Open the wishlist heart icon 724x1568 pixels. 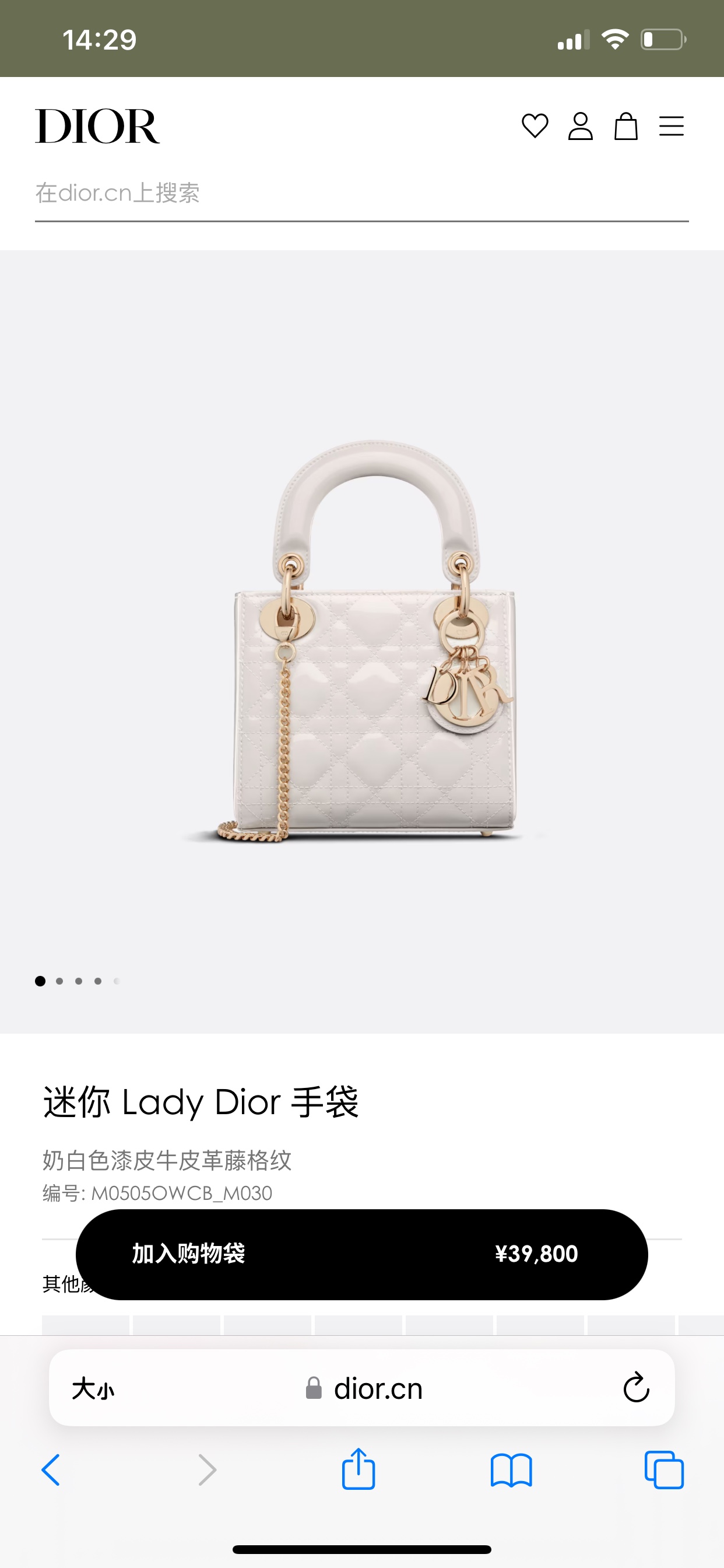coord(535,126)
